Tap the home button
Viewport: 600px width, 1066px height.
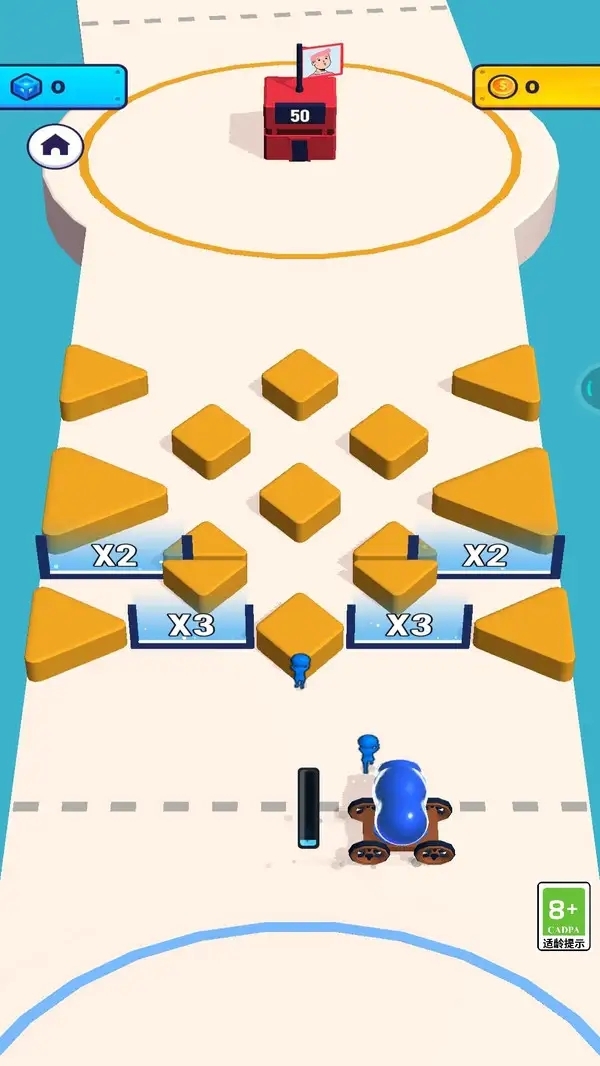(x=55, y=147)
